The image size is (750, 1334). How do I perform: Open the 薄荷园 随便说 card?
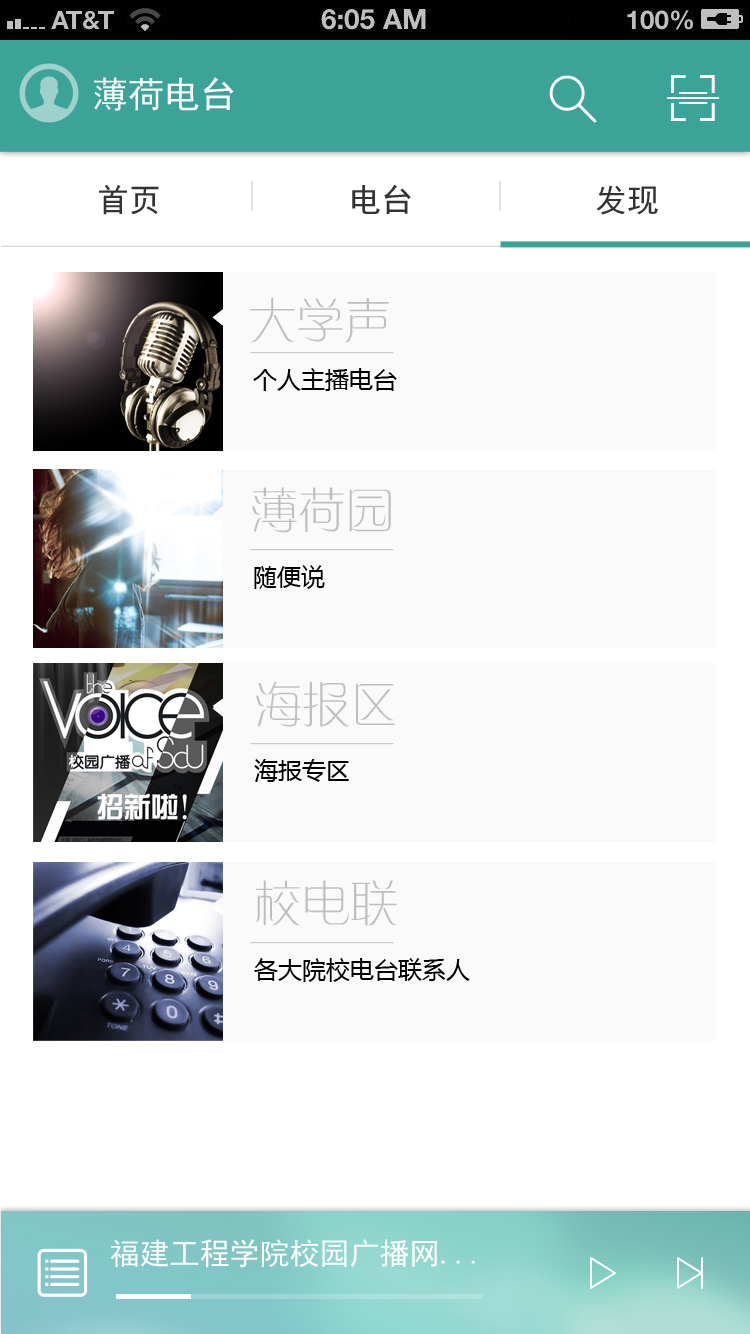pos(374,558)
